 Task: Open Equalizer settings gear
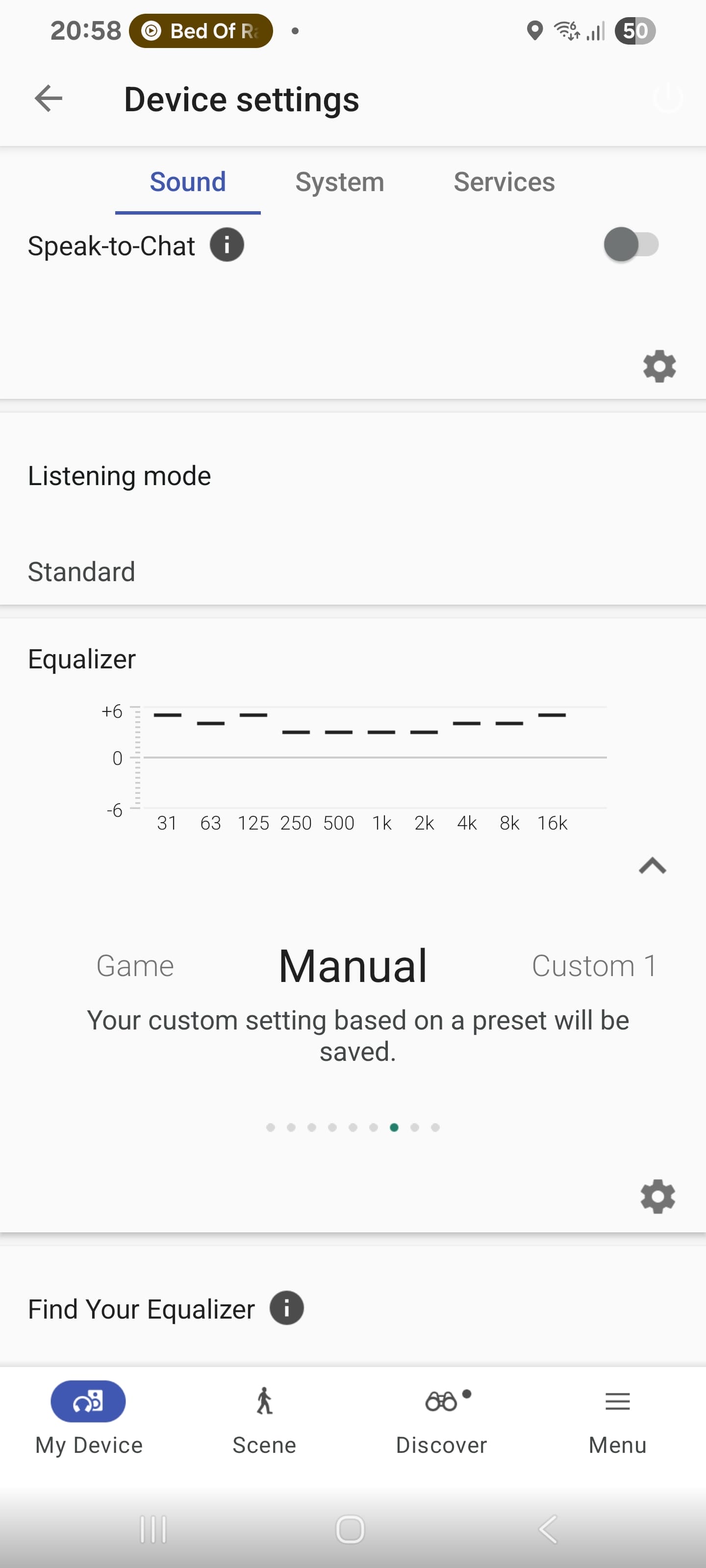(x=658, y=1196)
